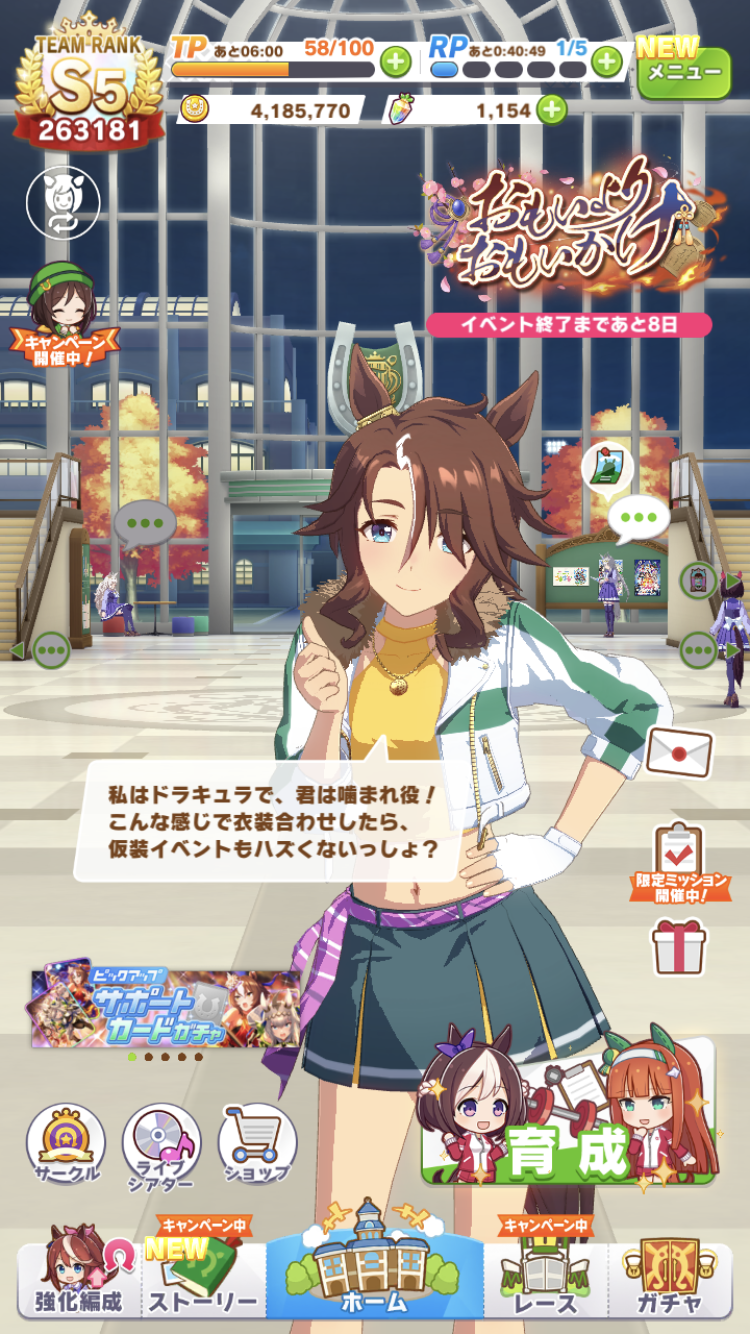Tap the plus button to recover TP
The width and height of the screenshot is (750, 1334).
396,62
